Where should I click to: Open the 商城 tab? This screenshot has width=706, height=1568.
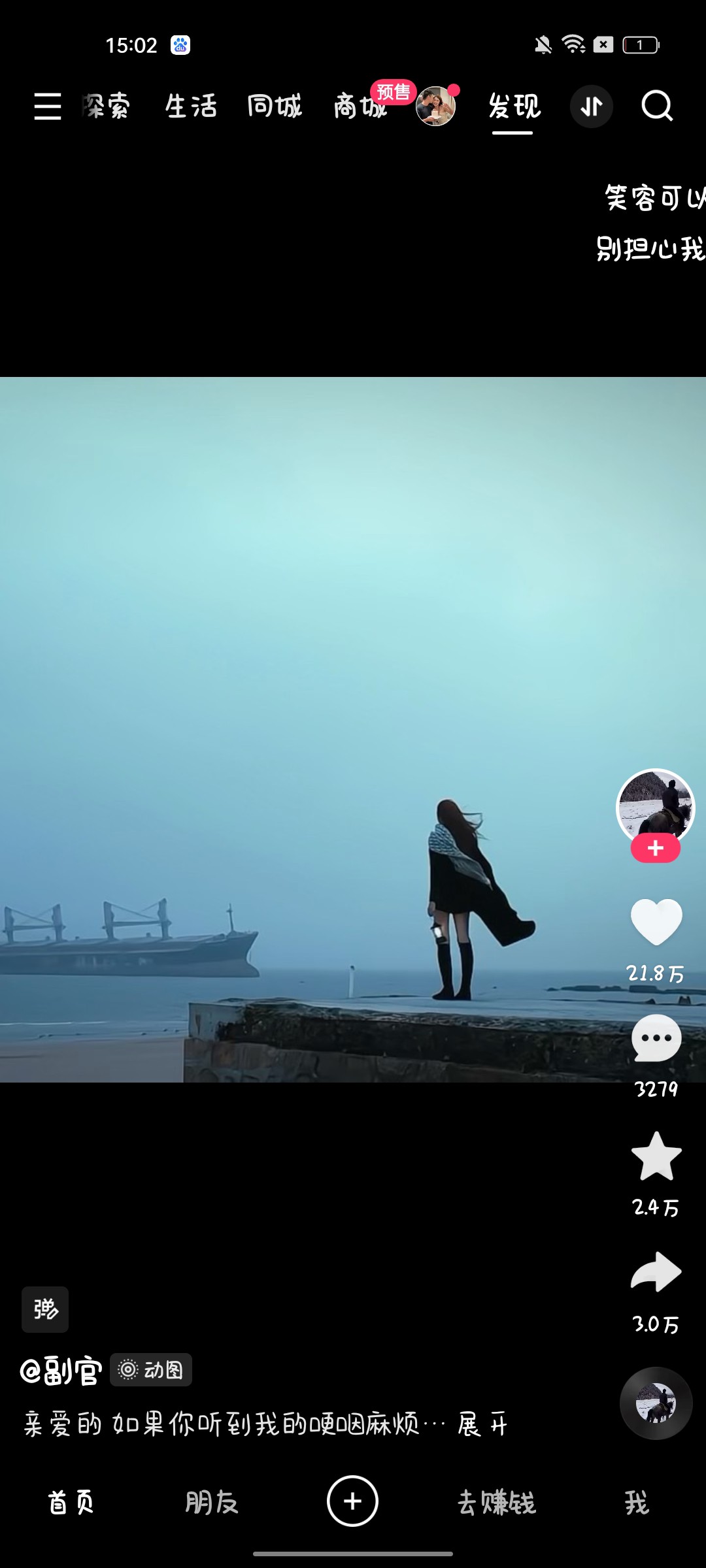(360, 106)
